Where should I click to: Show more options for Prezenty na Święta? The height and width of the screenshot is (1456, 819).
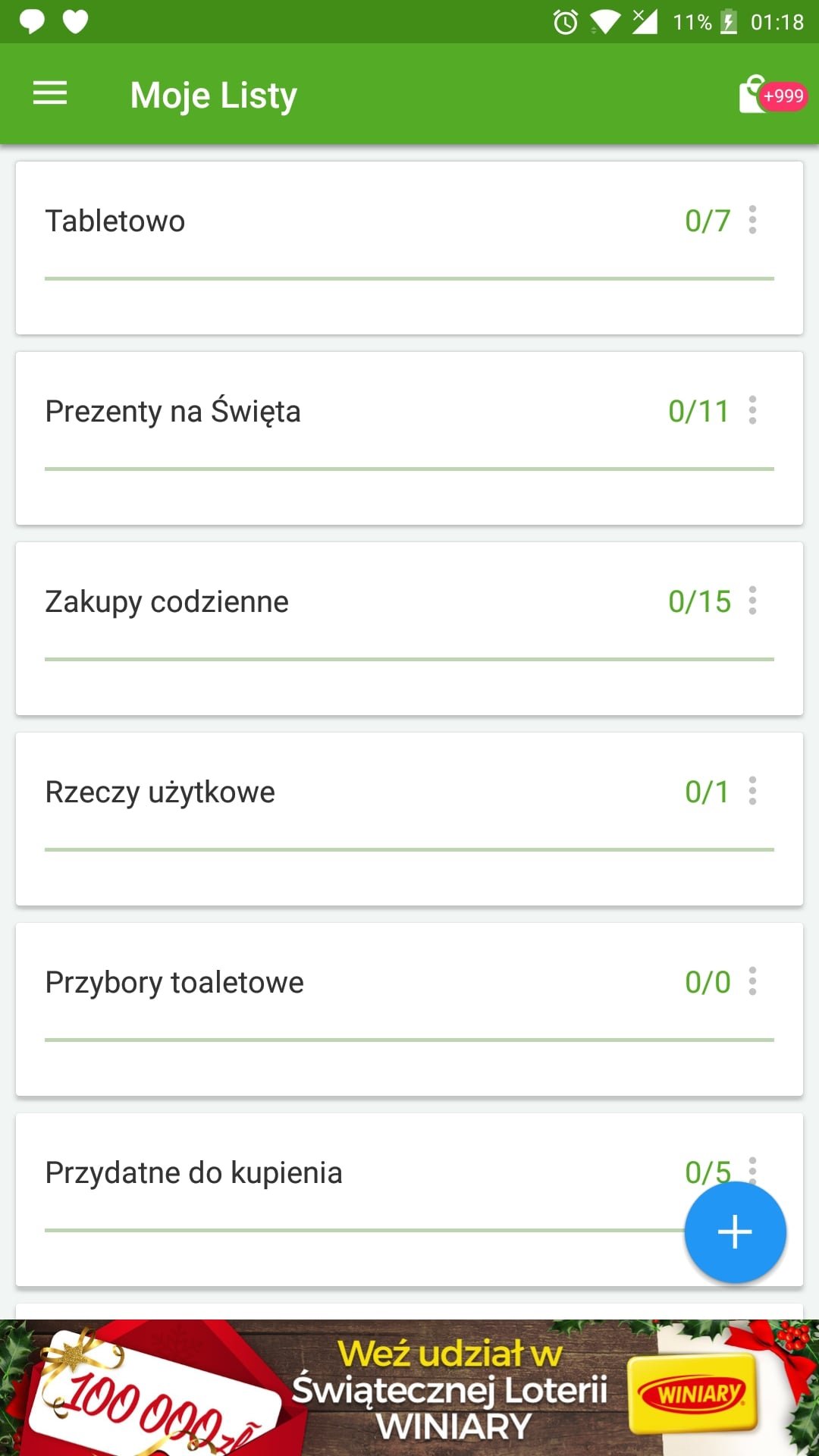pyautogui.click(x=752, y=410)
